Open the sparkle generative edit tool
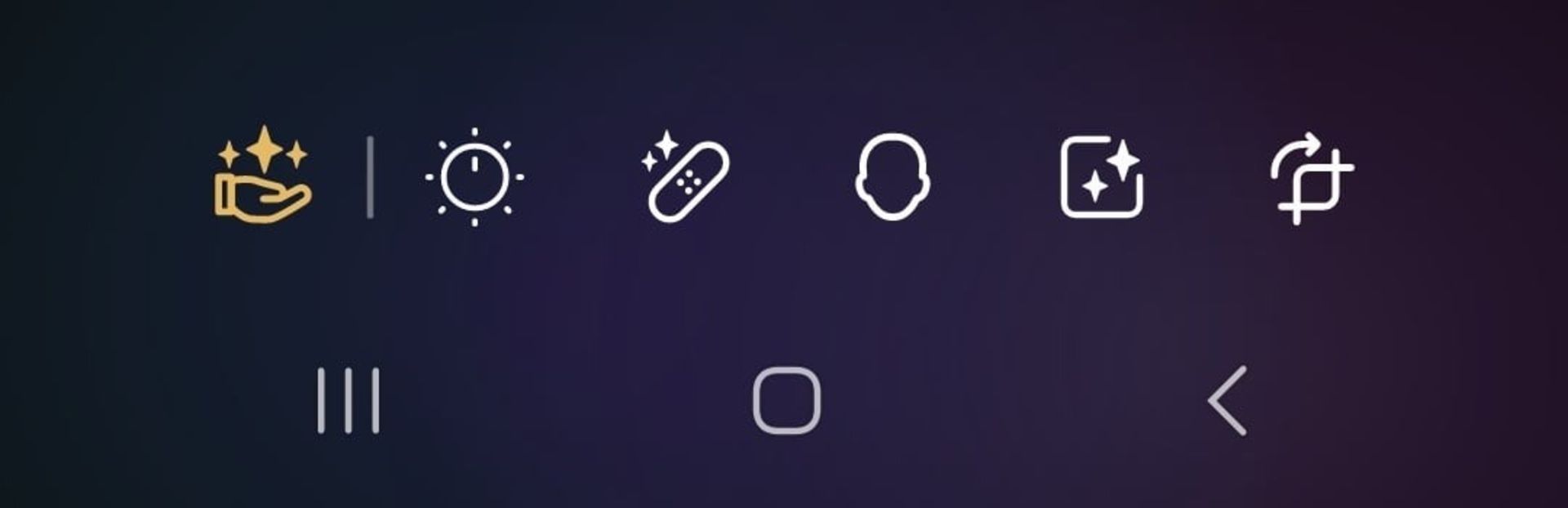This screenshot has width=1568, height=508. click(1101, 177)
